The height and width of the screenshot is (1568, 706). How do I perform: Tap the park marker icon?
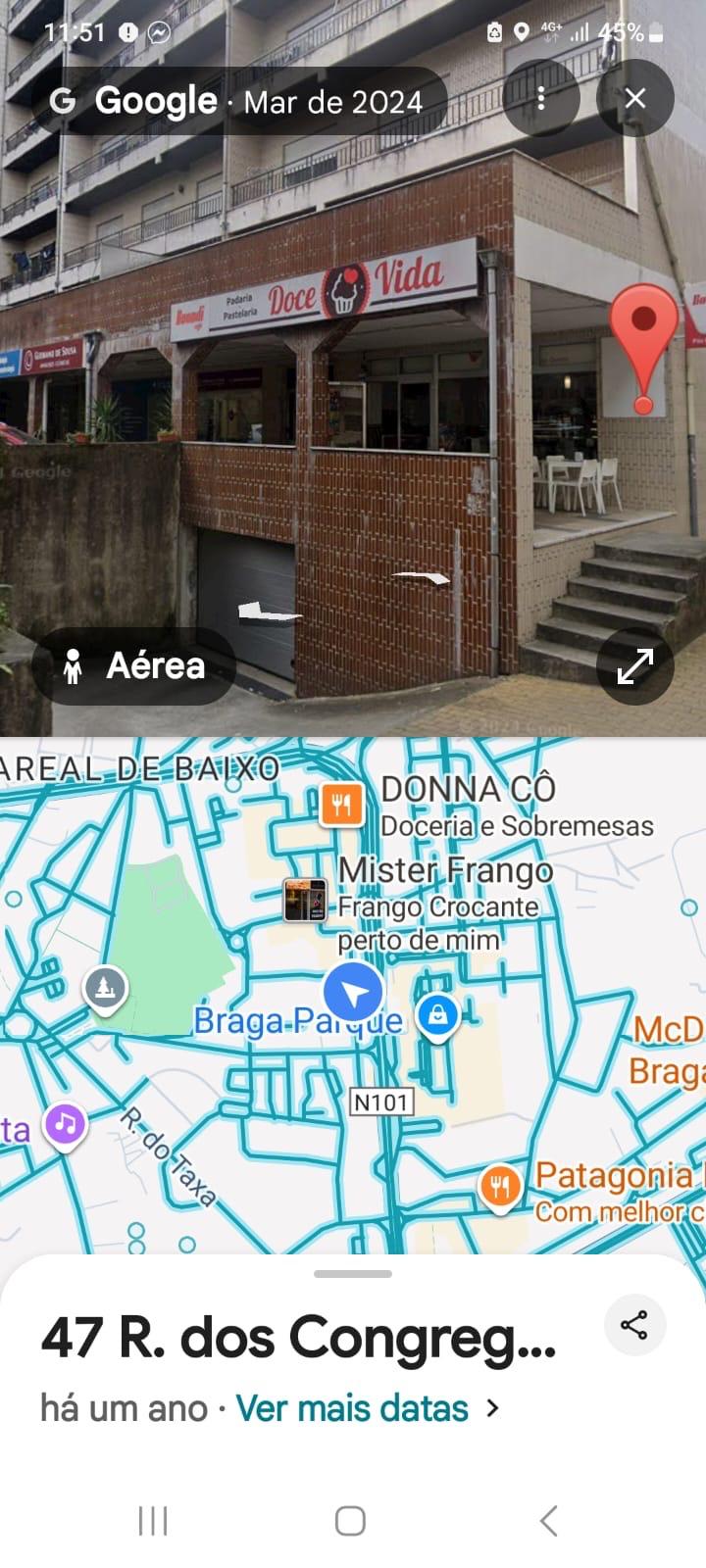coord(106,988)
